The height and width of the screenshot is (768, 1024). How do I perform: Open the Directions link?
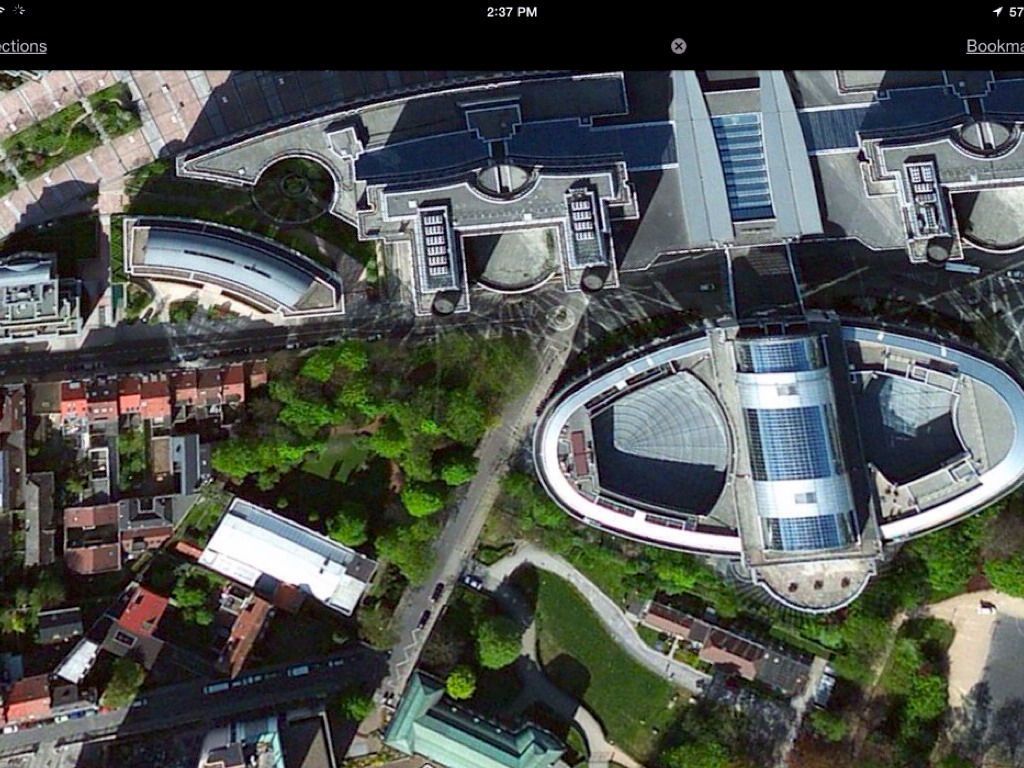[22, 46]
